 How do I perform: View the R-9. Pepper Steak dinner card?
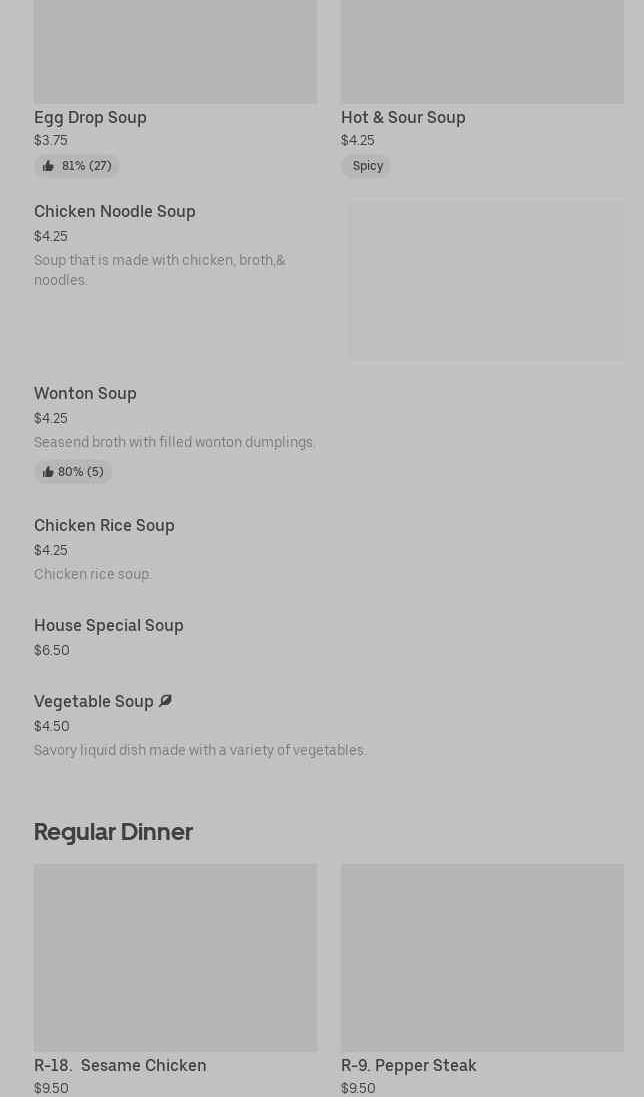pos(482,979)
